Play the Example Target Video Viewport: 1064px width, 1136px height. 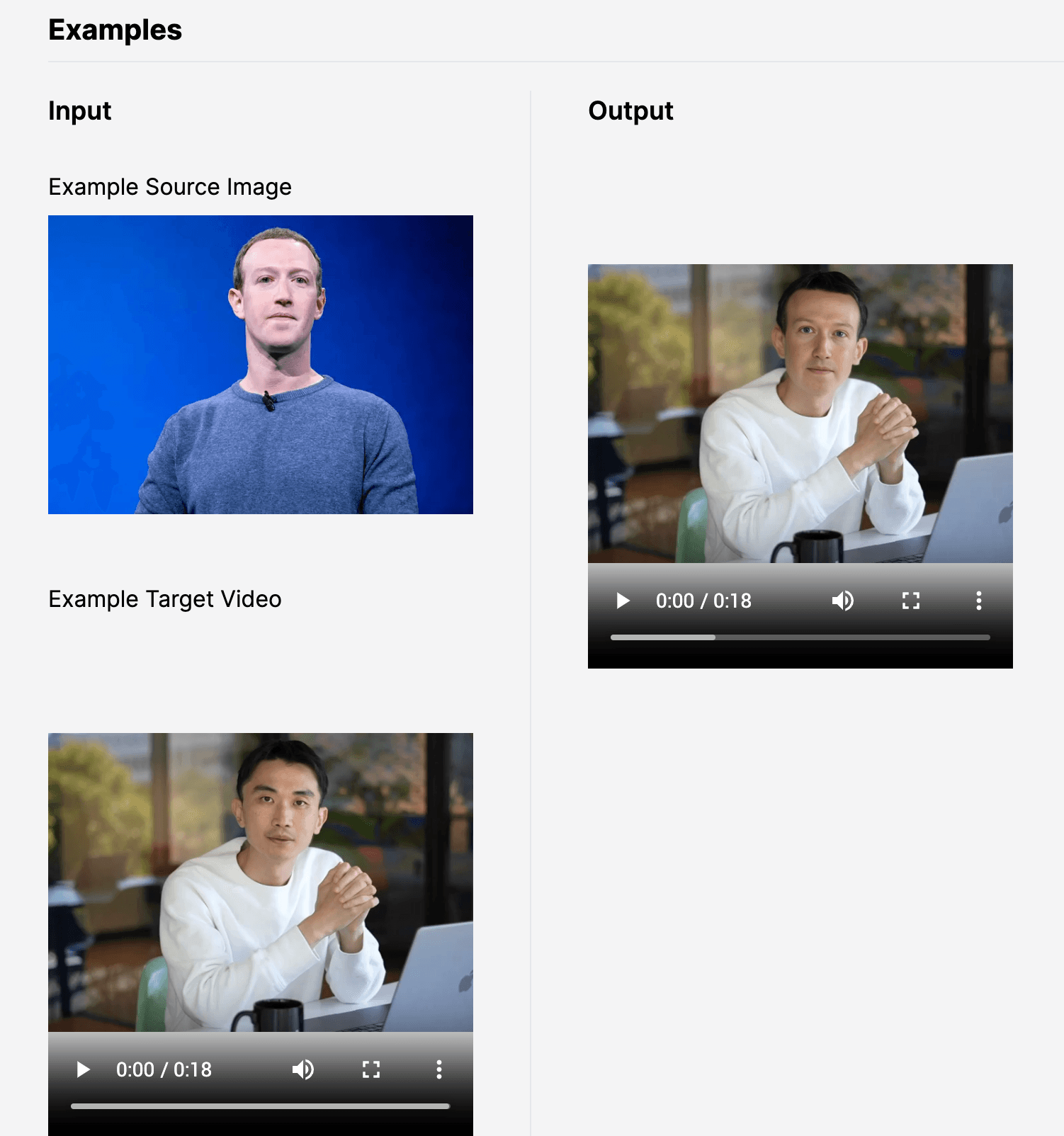(83, 1069)
